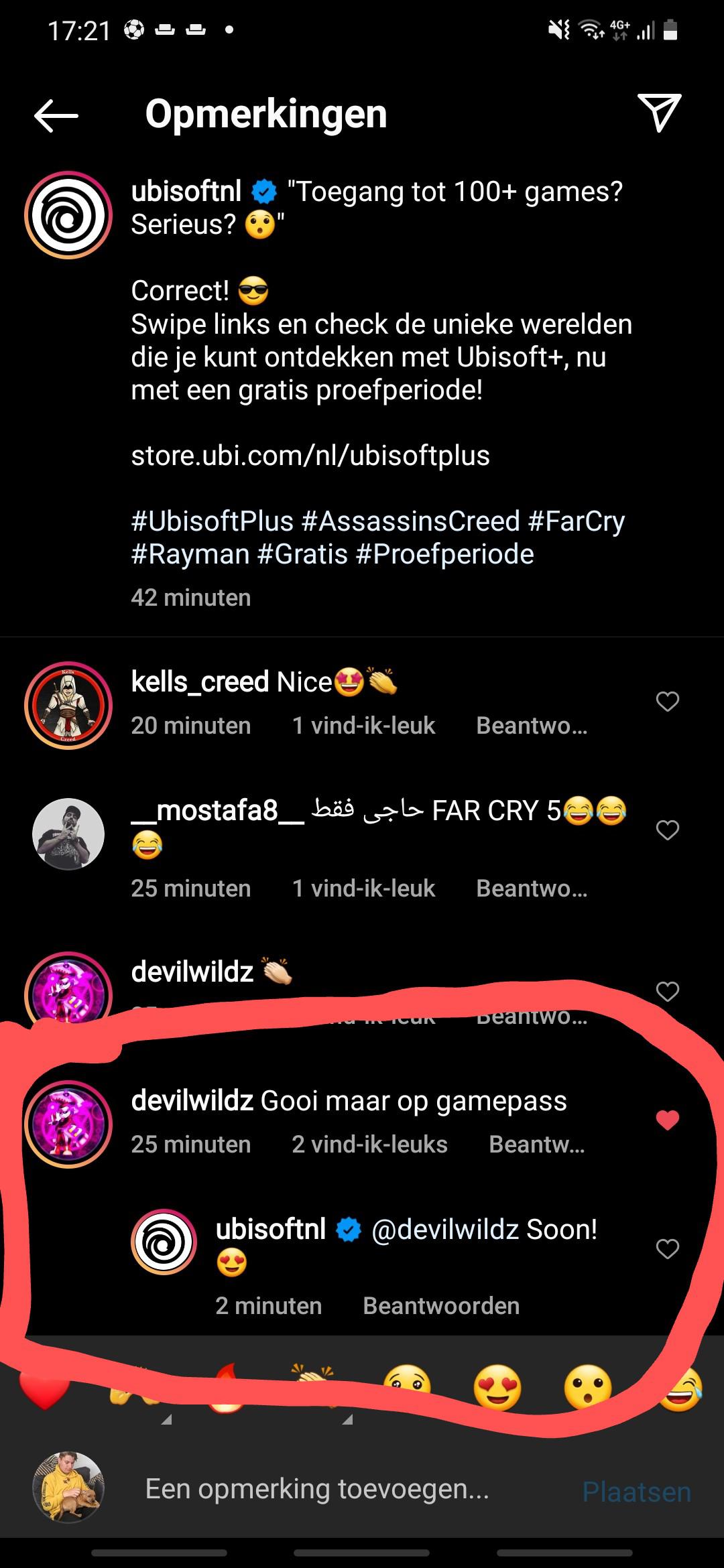Open the #UbisoftPlus hashtag
This screenshot has width=724, height=1568.
[213, 521]
